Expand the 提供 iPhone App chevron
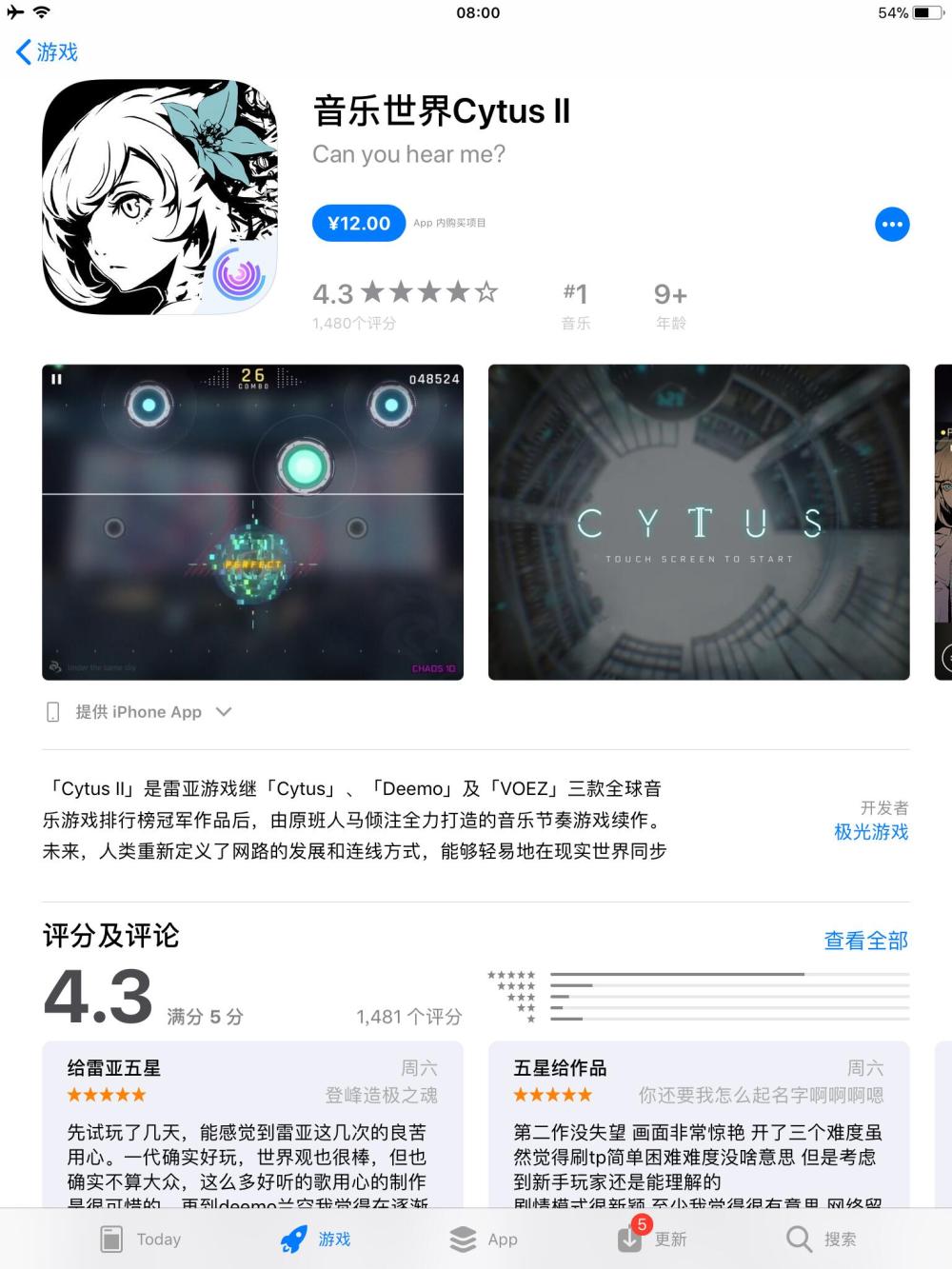This screenshot has width=952, height=1269. point(224,711)
